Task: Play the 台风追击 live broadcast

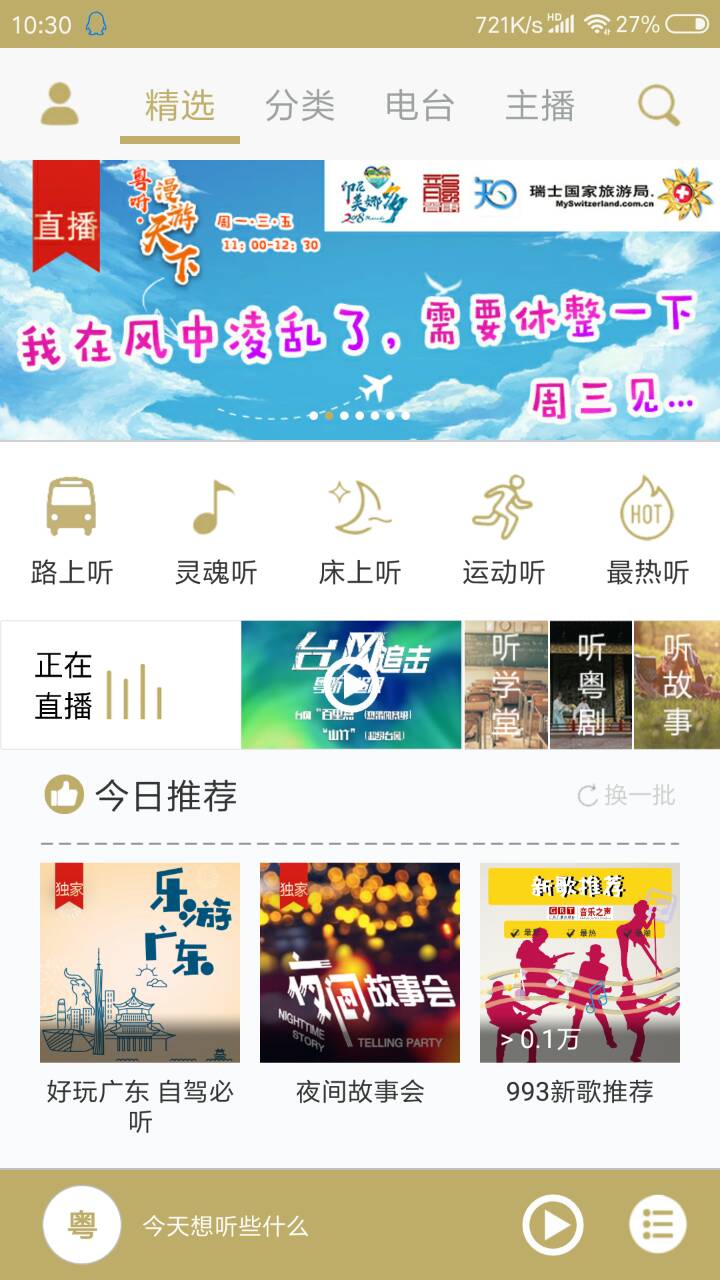Action: point(351,685)
